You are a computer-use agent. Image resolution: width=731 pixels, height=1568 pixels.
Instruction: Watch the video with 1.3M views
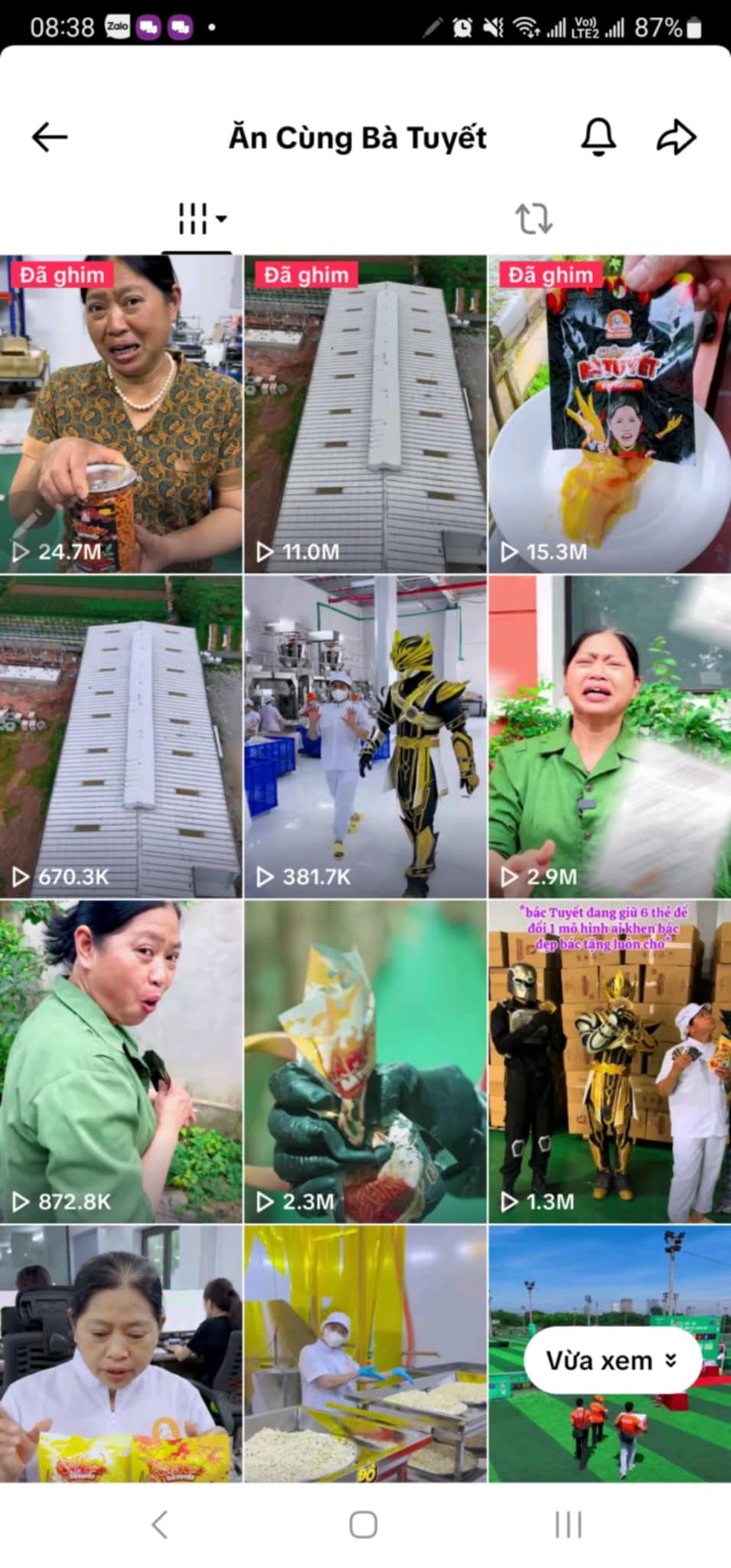click(x=609, y=1061)
